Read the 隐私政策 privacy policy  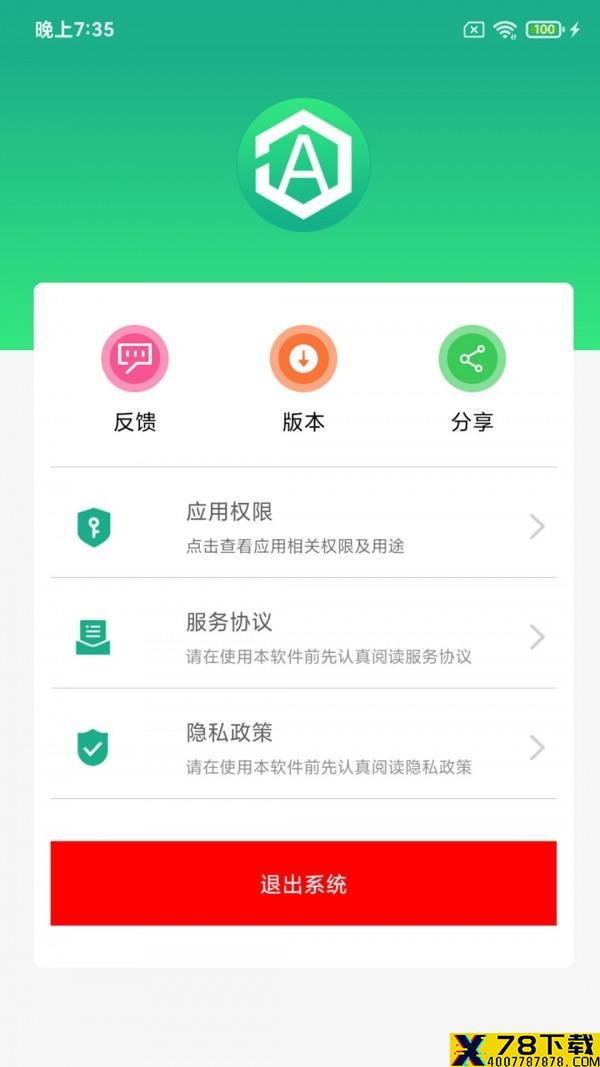click(303, 744)
